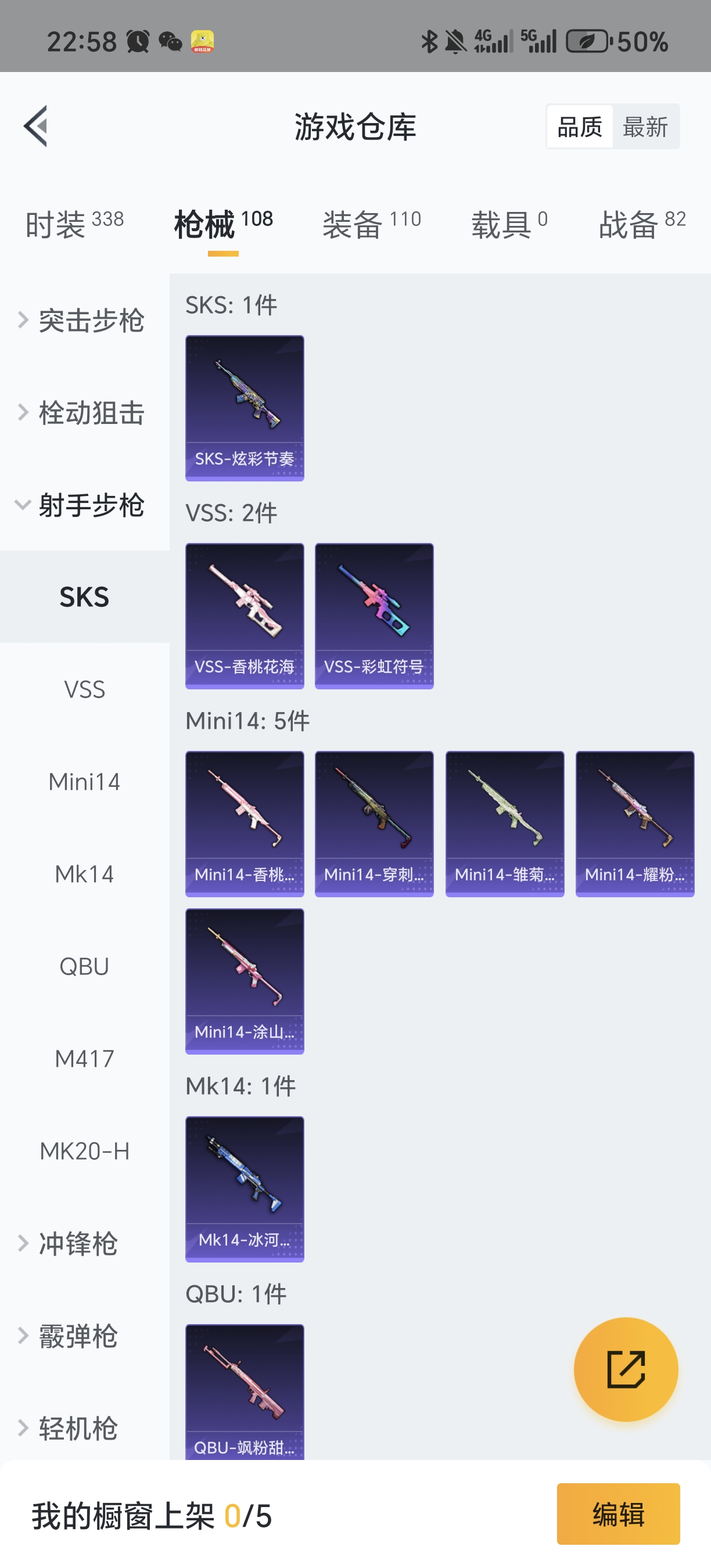This screenshot has height=1568, width=711.
Task: Go back from 游戏仓库 page
Action: point(36,126)
